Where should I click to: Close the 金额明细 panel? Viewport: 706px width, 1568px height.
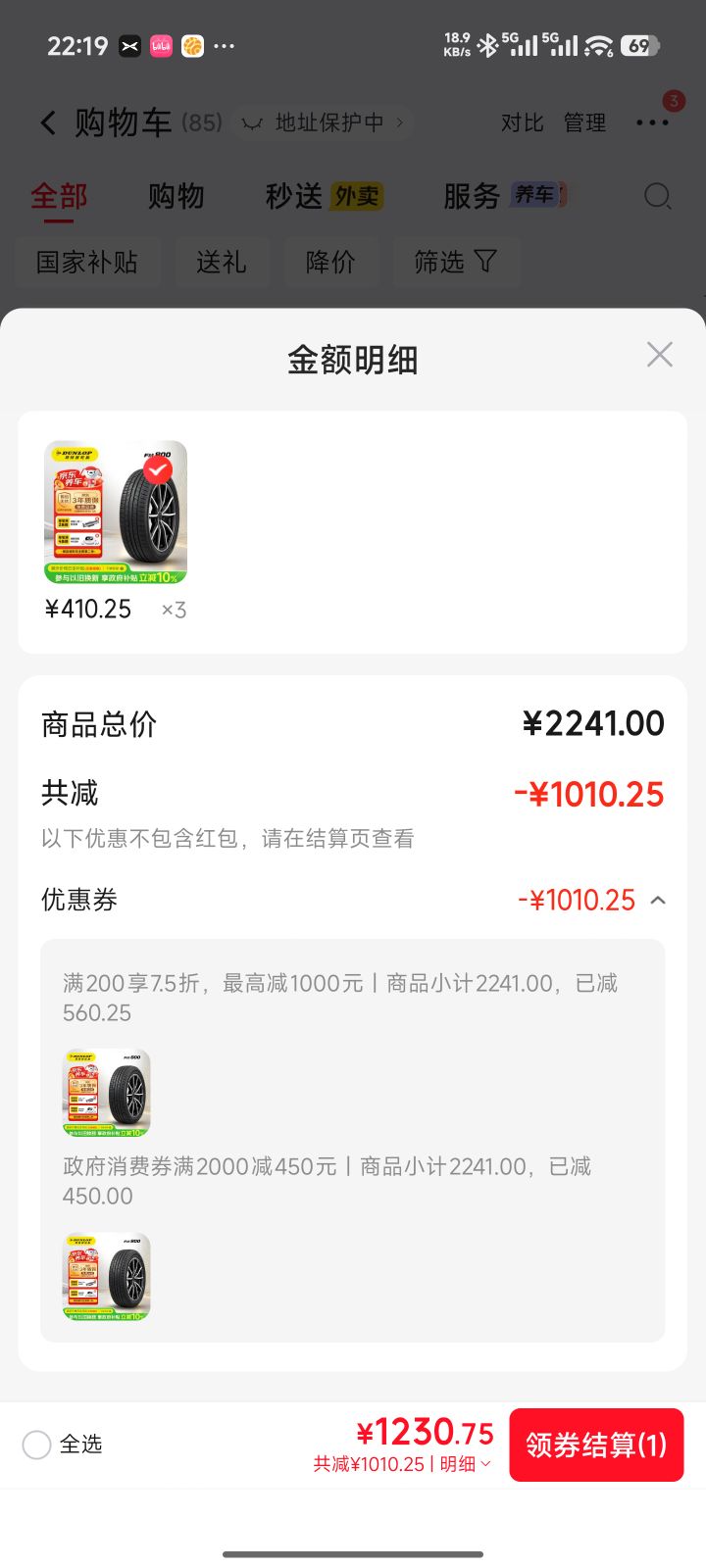[x=660, y=355]
